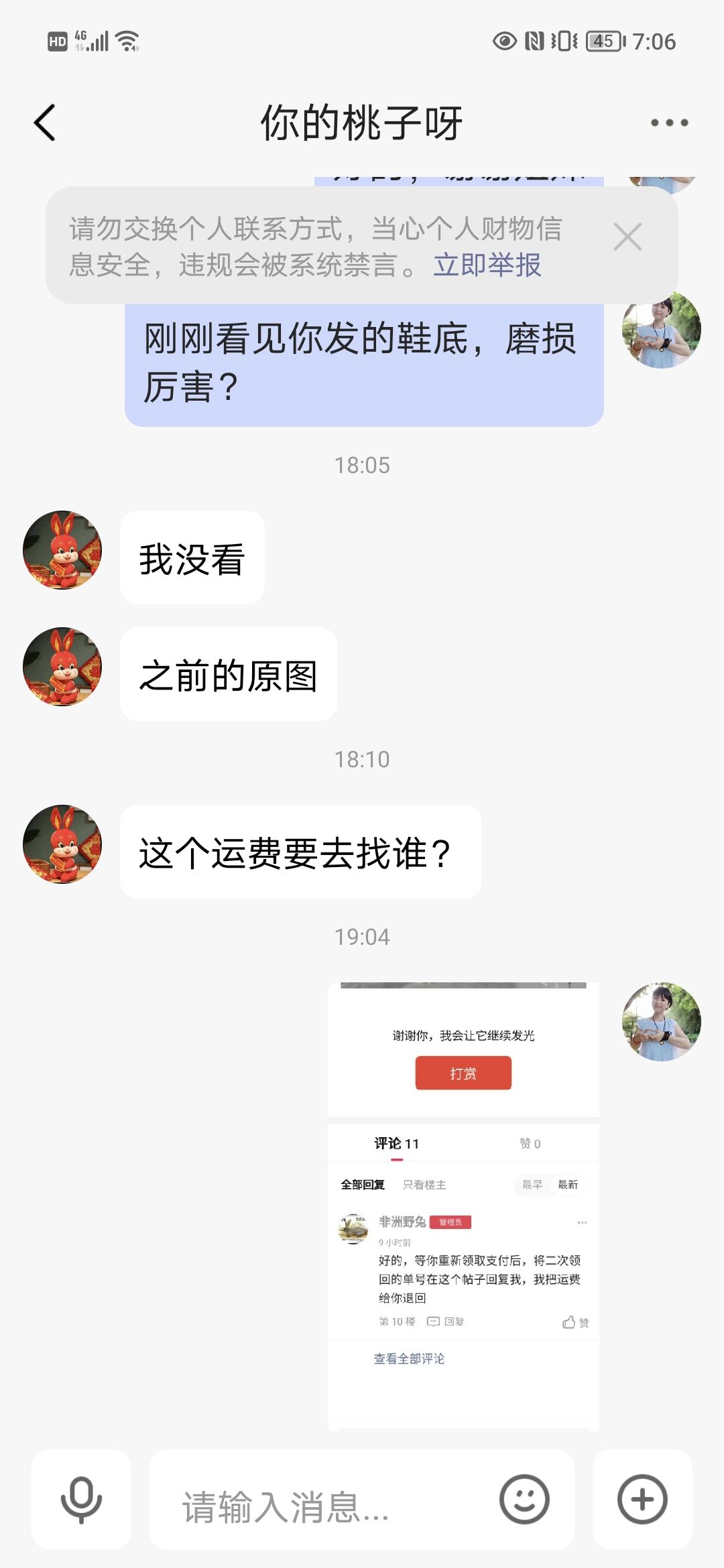The height and width of the screenshot is (1568, 724).
Task: Open the three-dot overflow menu
Action: tap(669, 123)
